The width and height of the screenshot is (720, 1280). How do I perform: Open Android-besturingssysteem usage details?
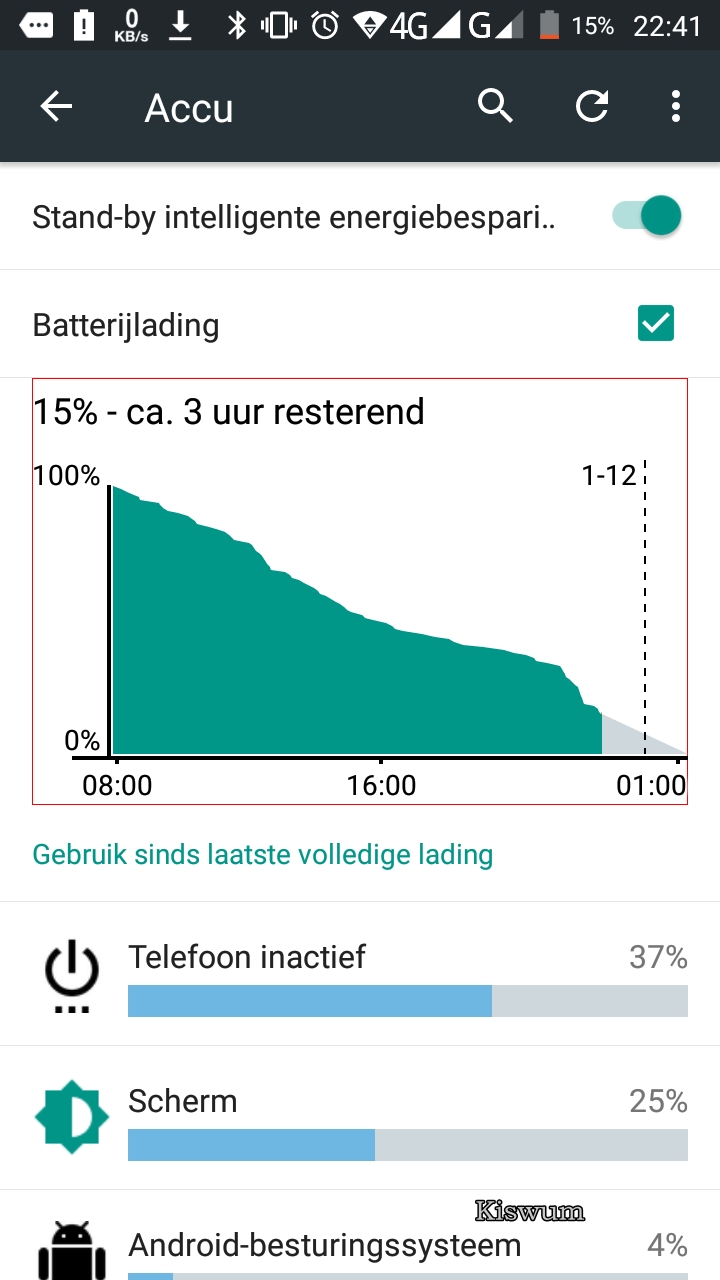[x=360, y=1236]
